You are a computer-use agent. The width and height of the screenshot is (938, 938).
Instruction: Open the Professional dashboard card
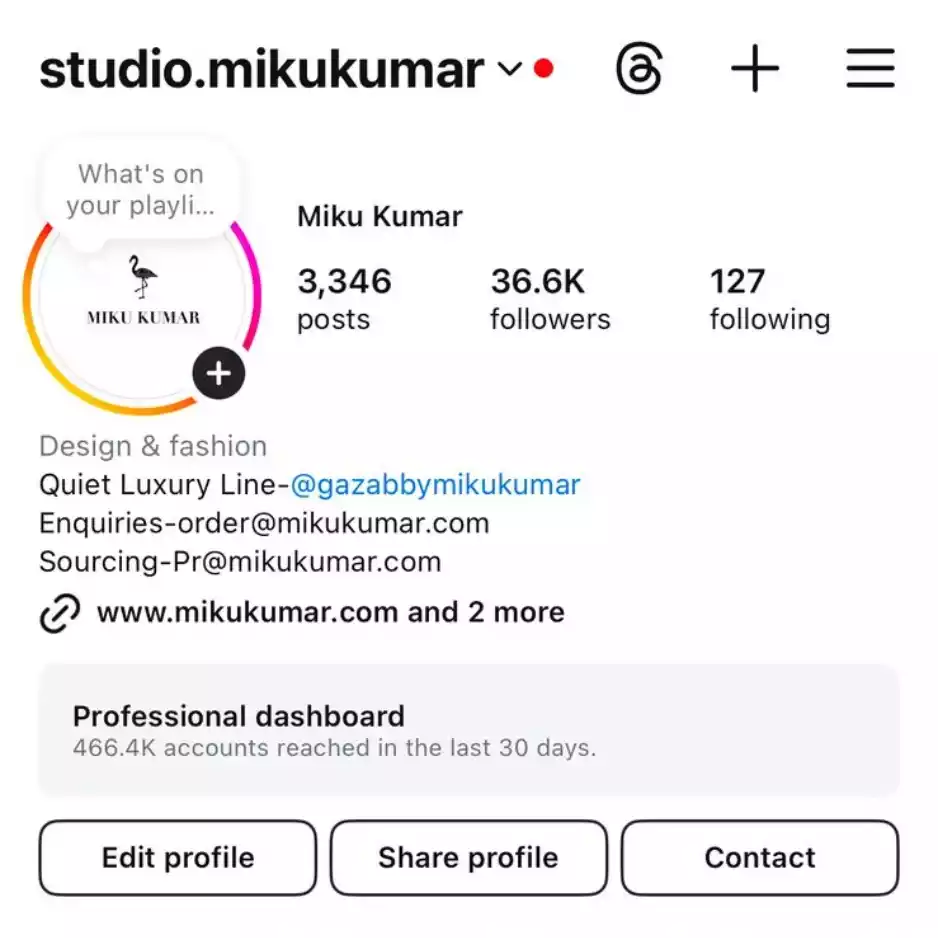(x=468, y=730)
